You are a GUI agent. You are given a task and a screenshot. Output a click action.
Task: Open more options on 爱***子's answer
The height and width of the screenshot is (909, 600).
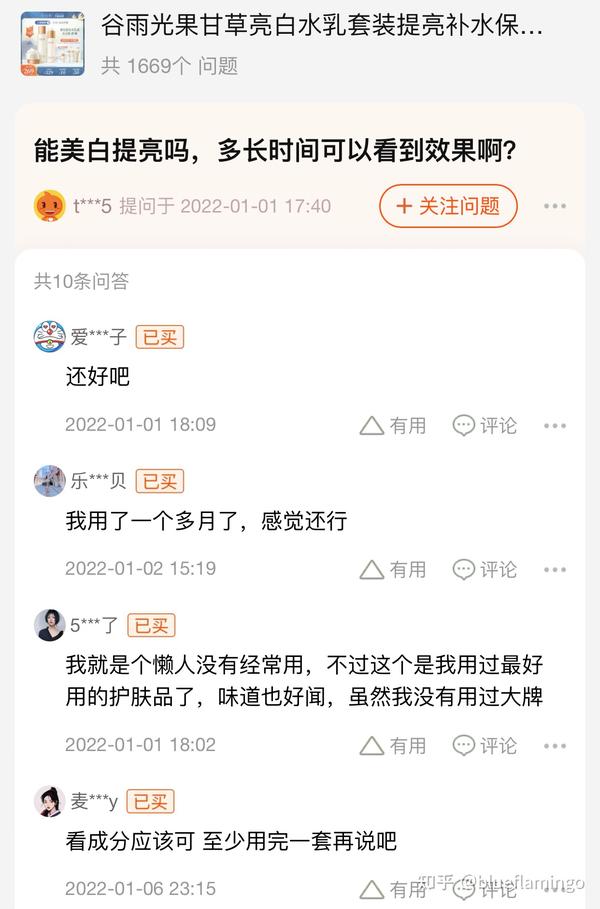554,426
